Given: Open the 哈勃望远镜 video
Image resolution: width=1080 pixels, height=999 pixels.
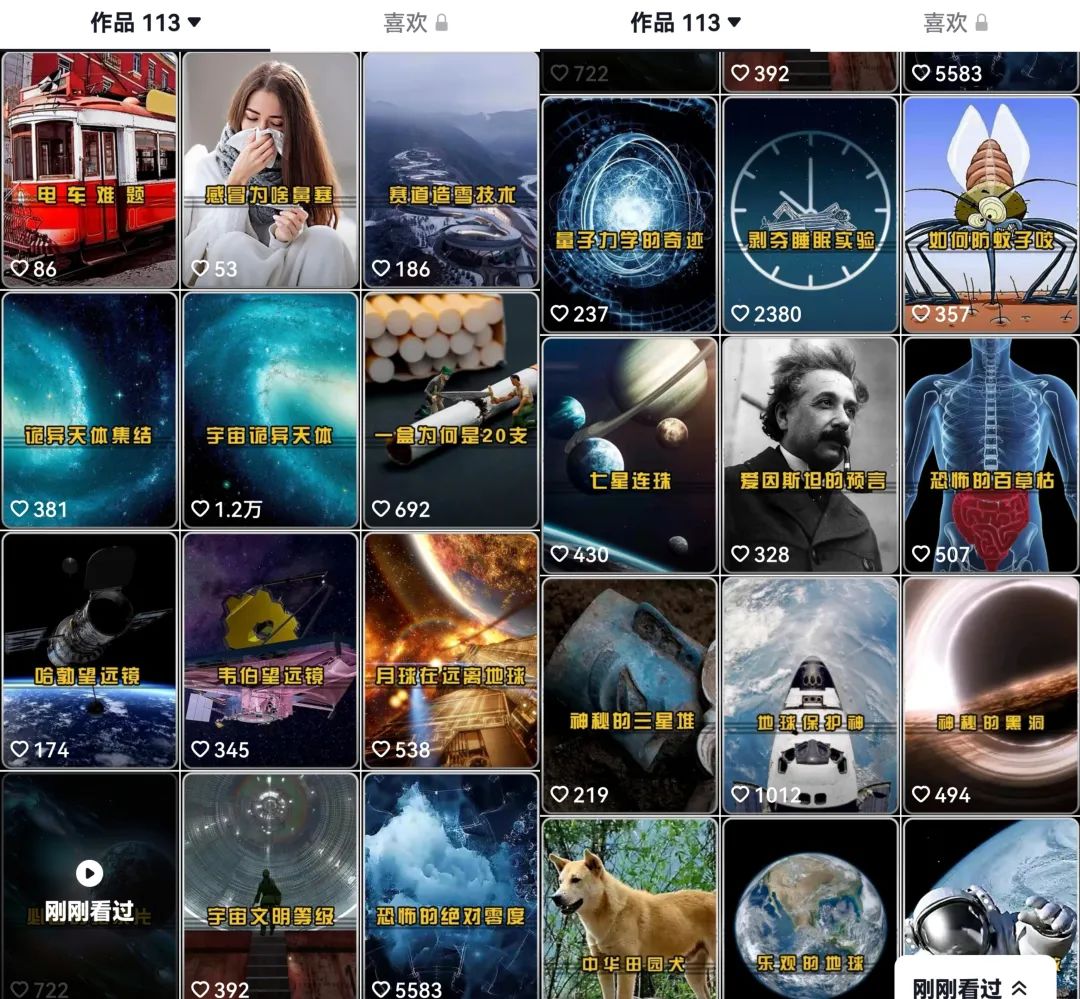Looking at the screenshot, I should 90,650.
